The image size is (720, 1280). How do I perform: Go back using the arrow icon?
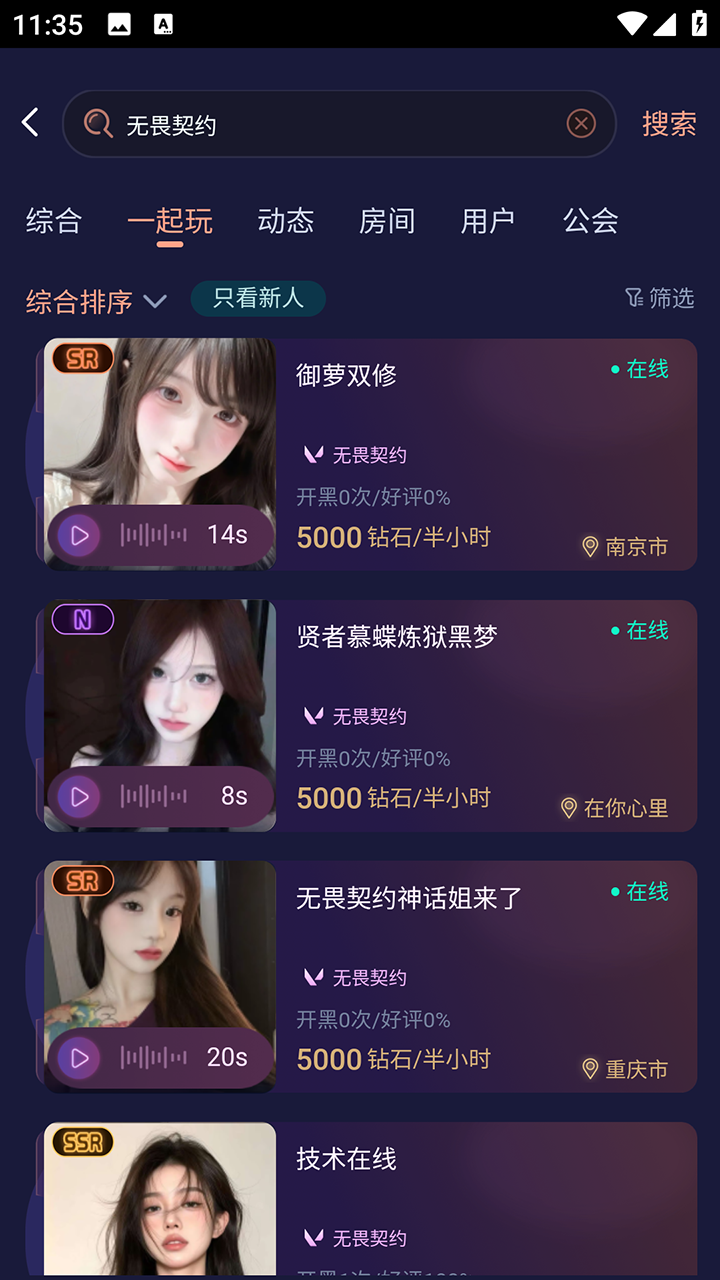(x=31, y=123)
